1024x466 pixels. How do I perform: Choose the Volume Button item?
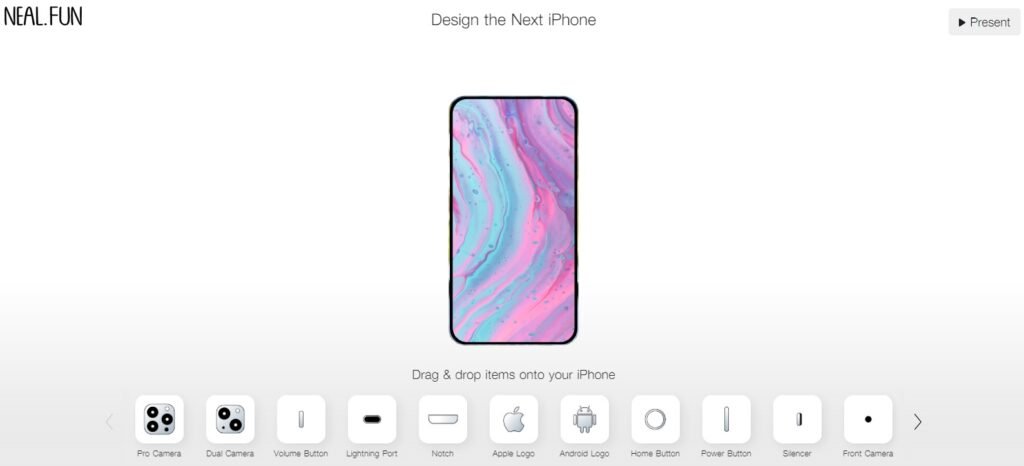tap(301, 420)
